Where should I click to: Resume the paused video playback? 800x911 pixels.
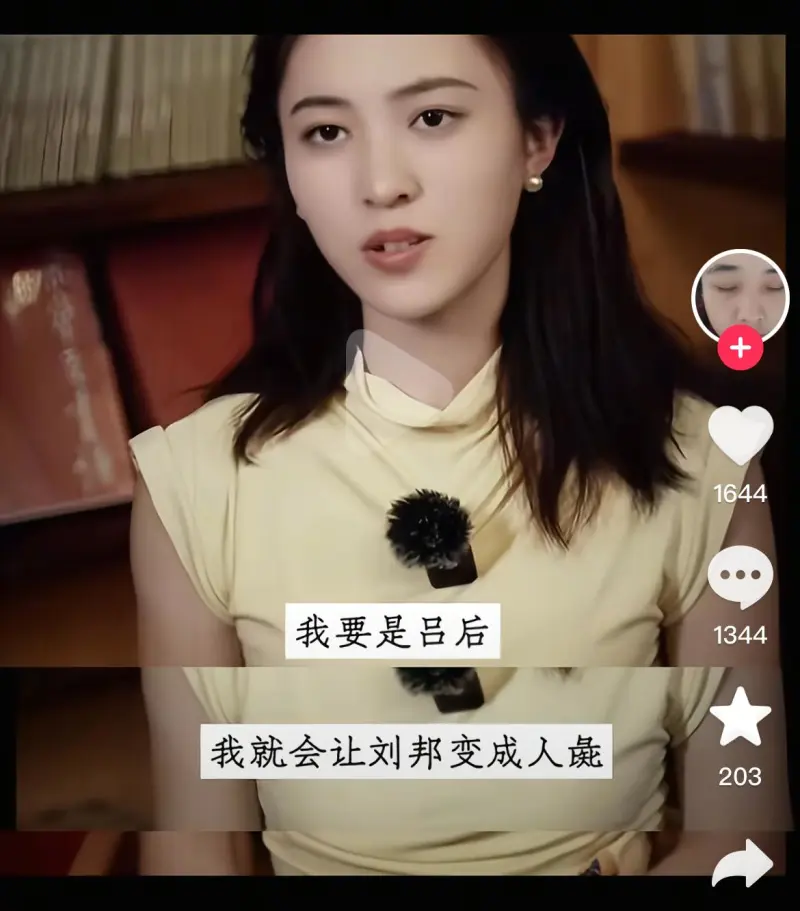[390, 370]
